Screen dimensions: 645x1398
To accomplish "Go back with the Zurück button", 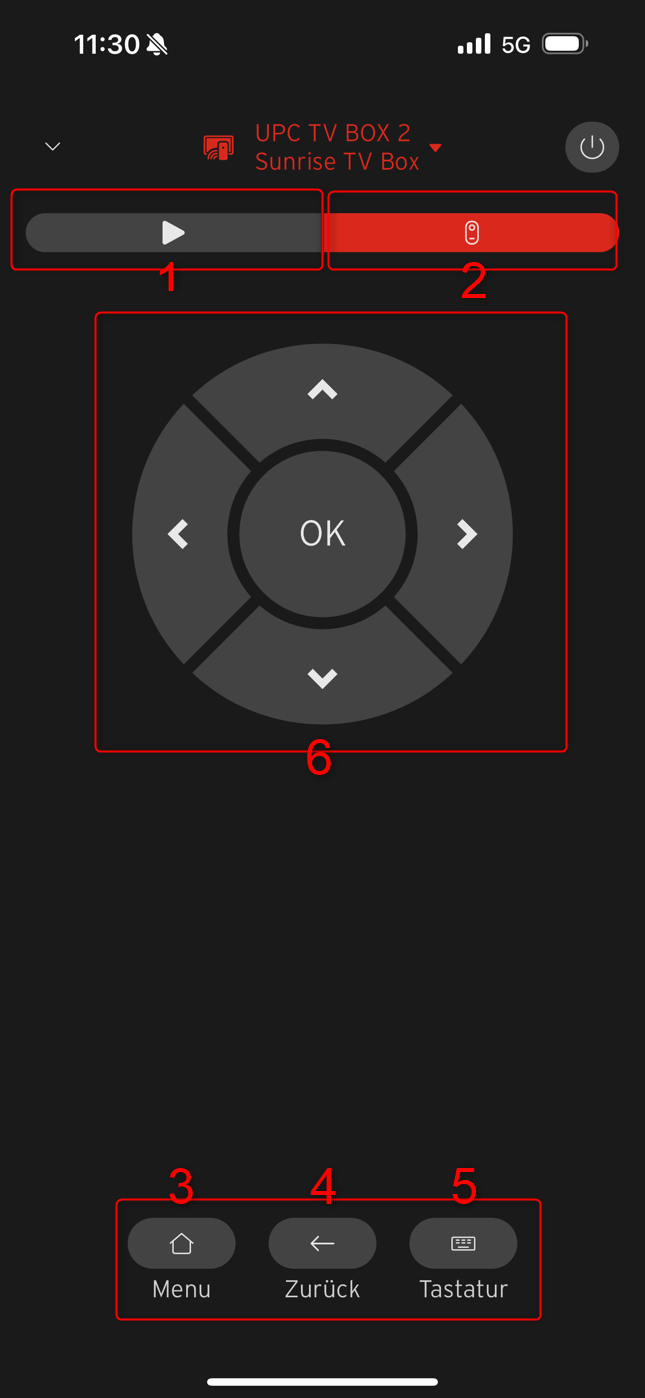I will pyautogui.click(x=322, y=1243).
